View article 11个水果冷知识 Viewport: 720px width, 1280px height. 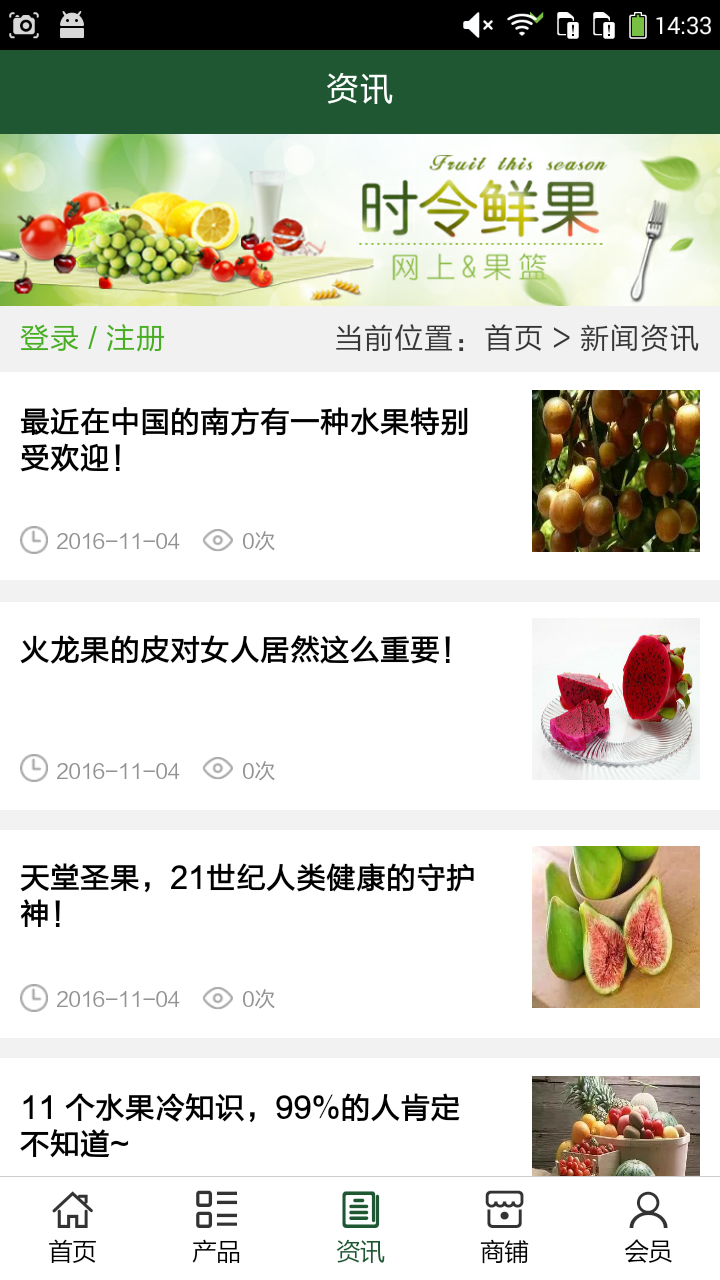pyautogui.click(x=240, y=1125)
